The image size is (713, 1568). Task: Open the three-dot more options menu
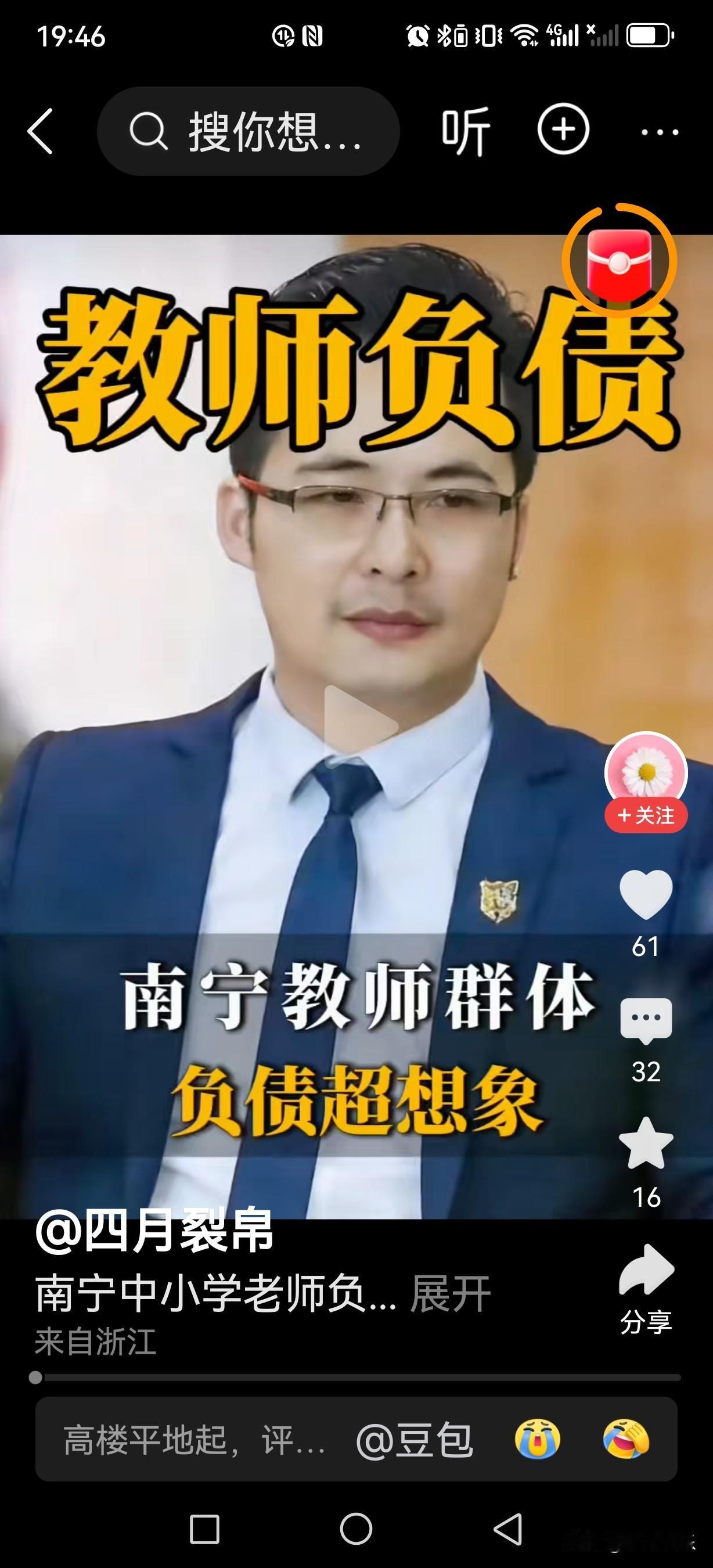coord(659,131)
